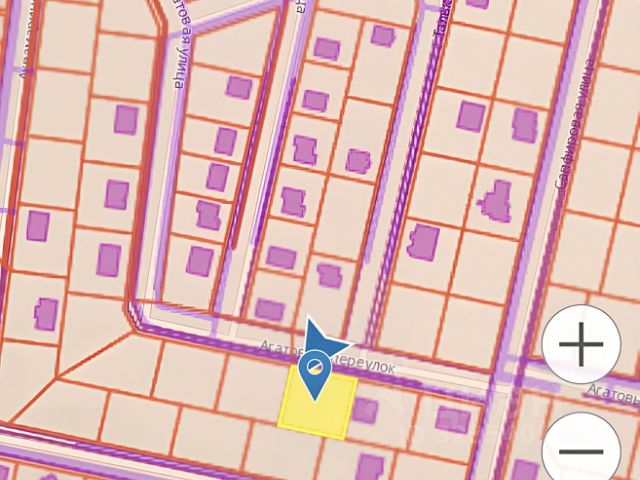
Task: Zoom in on the map
Action: [583, 346]
